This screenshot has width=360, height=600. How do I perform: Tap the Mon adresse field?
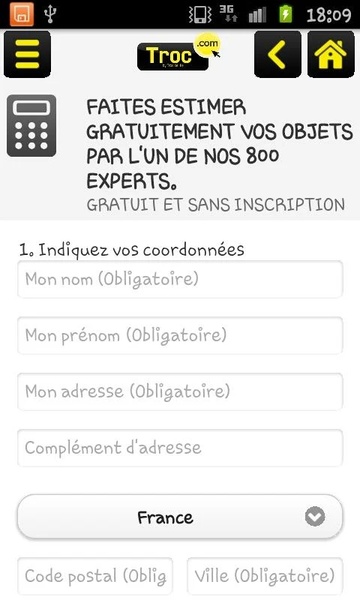[x=180, y=391]
